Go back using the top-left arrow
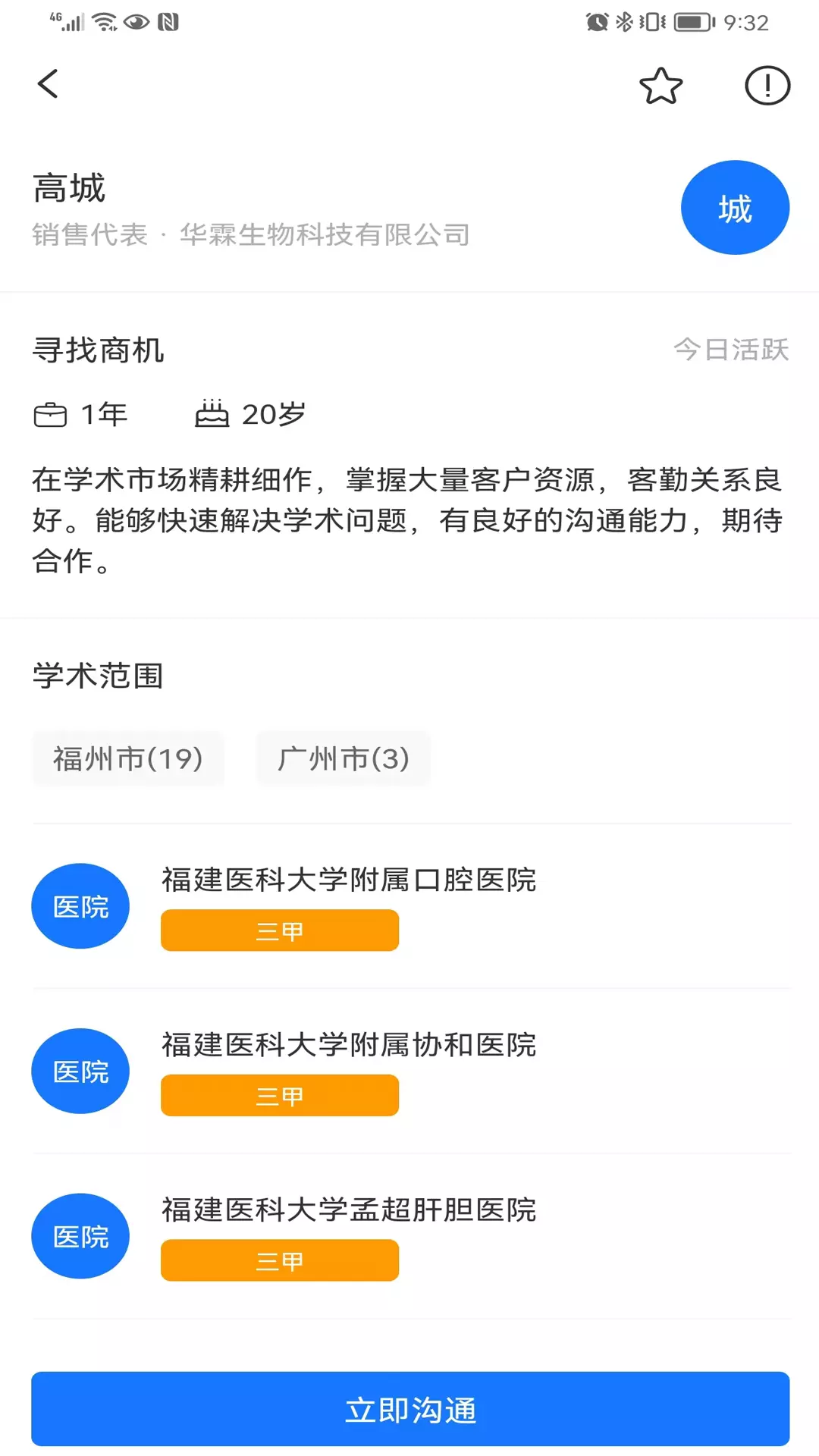Screen dimensions: 819x1456 (48, 84)
